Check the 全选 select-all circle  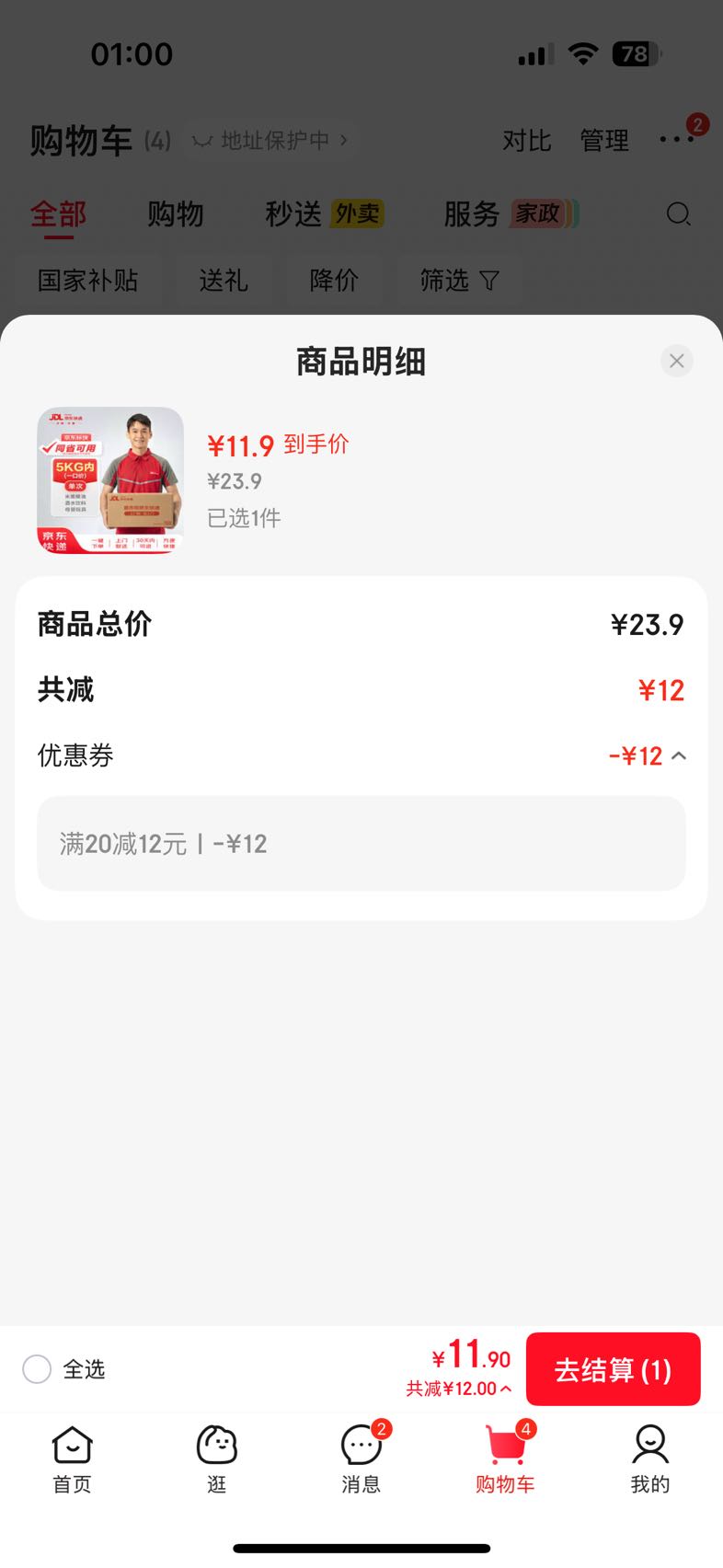pyautogui.click(x=37, y=1369)
